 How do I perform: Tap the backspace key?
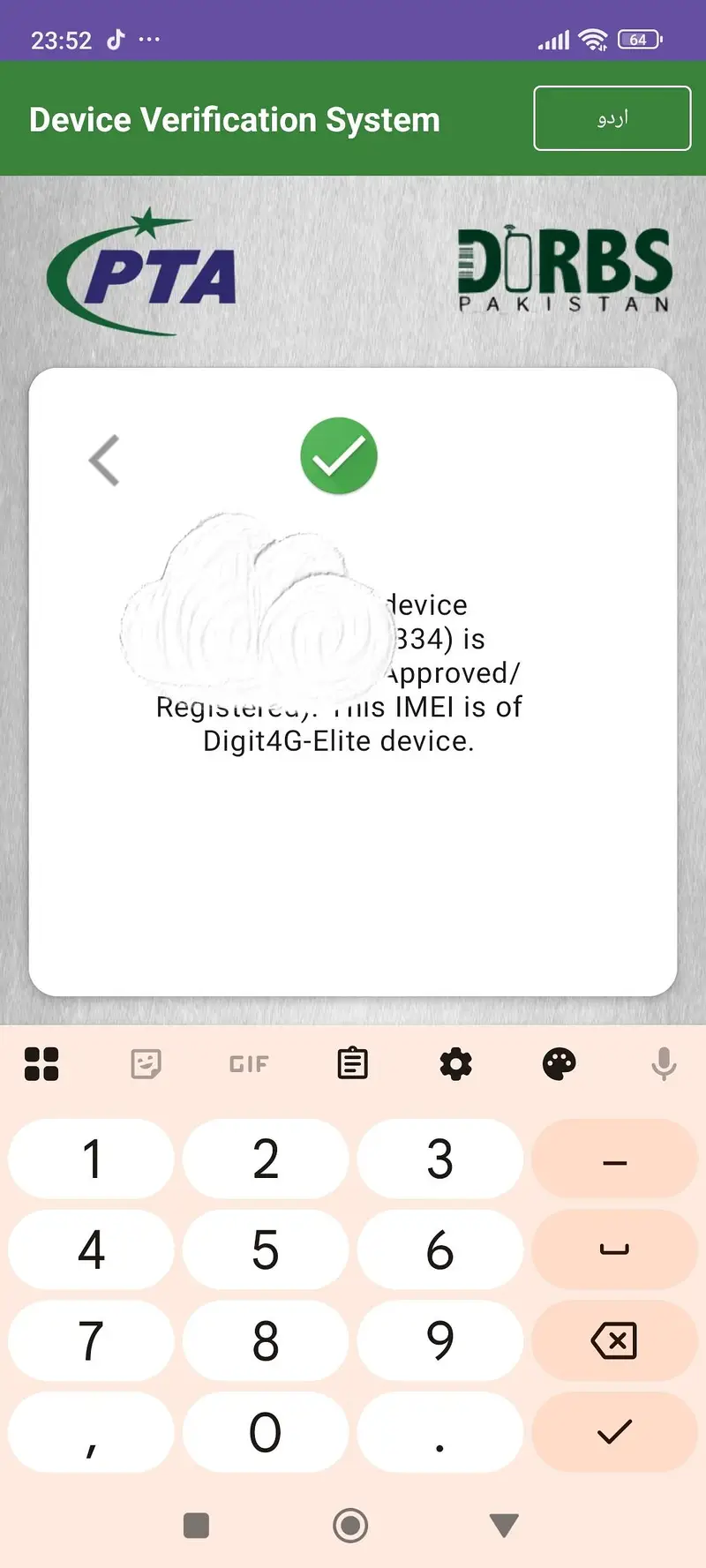tap(614, 1341)
